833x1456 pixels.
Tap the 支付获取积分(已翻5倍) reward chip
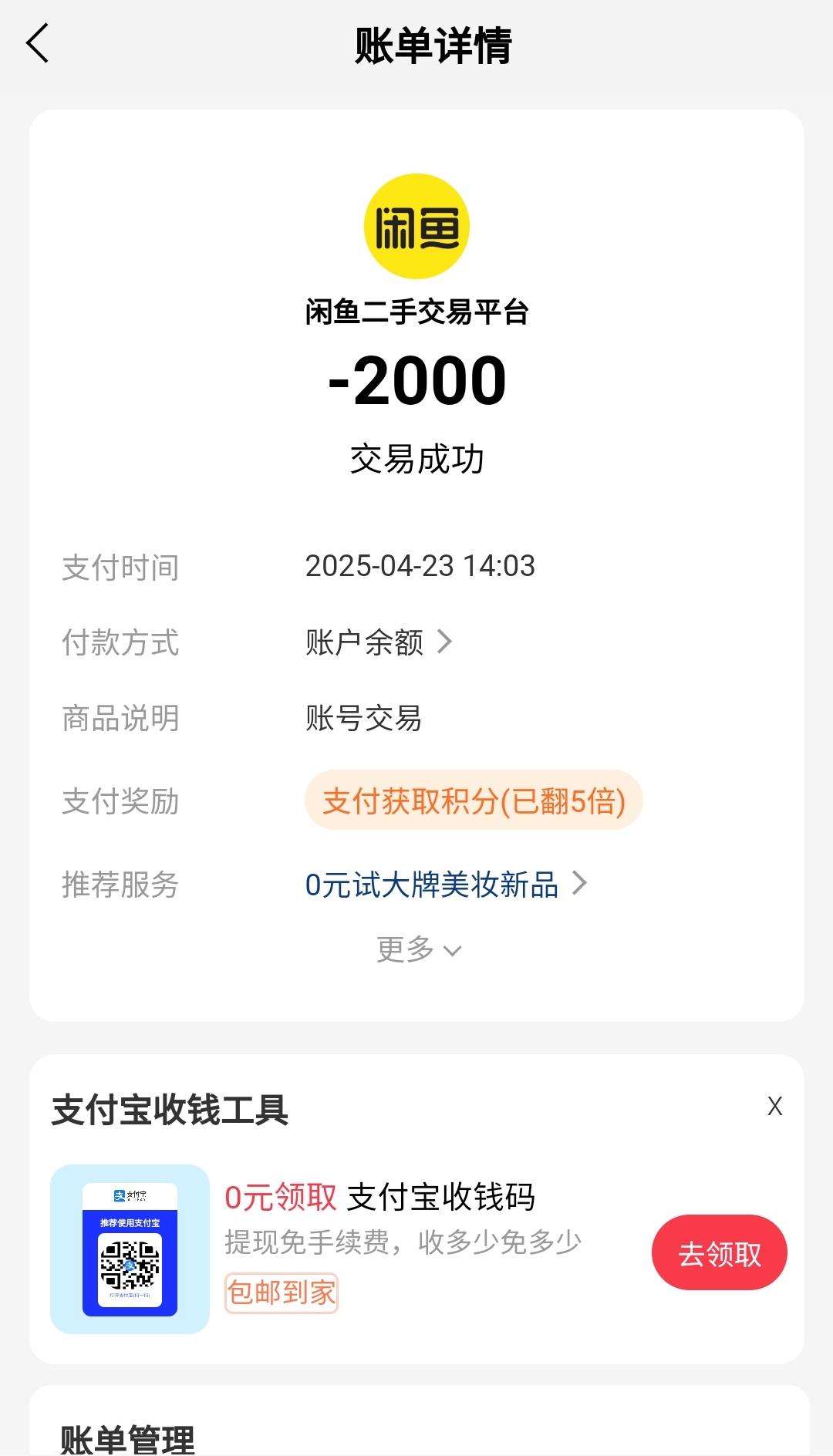[474, 800]
